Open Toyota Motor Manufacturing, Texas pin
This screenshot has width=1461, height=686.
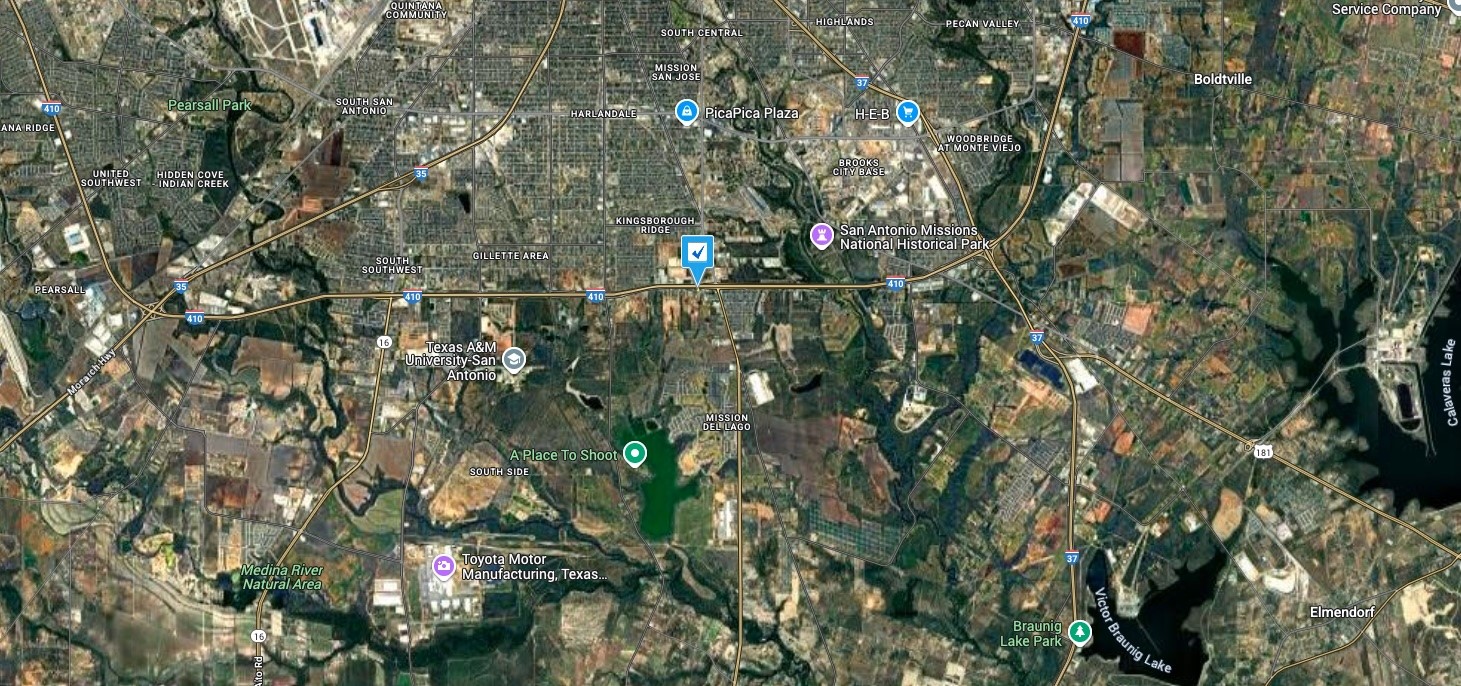pos(443,568)
